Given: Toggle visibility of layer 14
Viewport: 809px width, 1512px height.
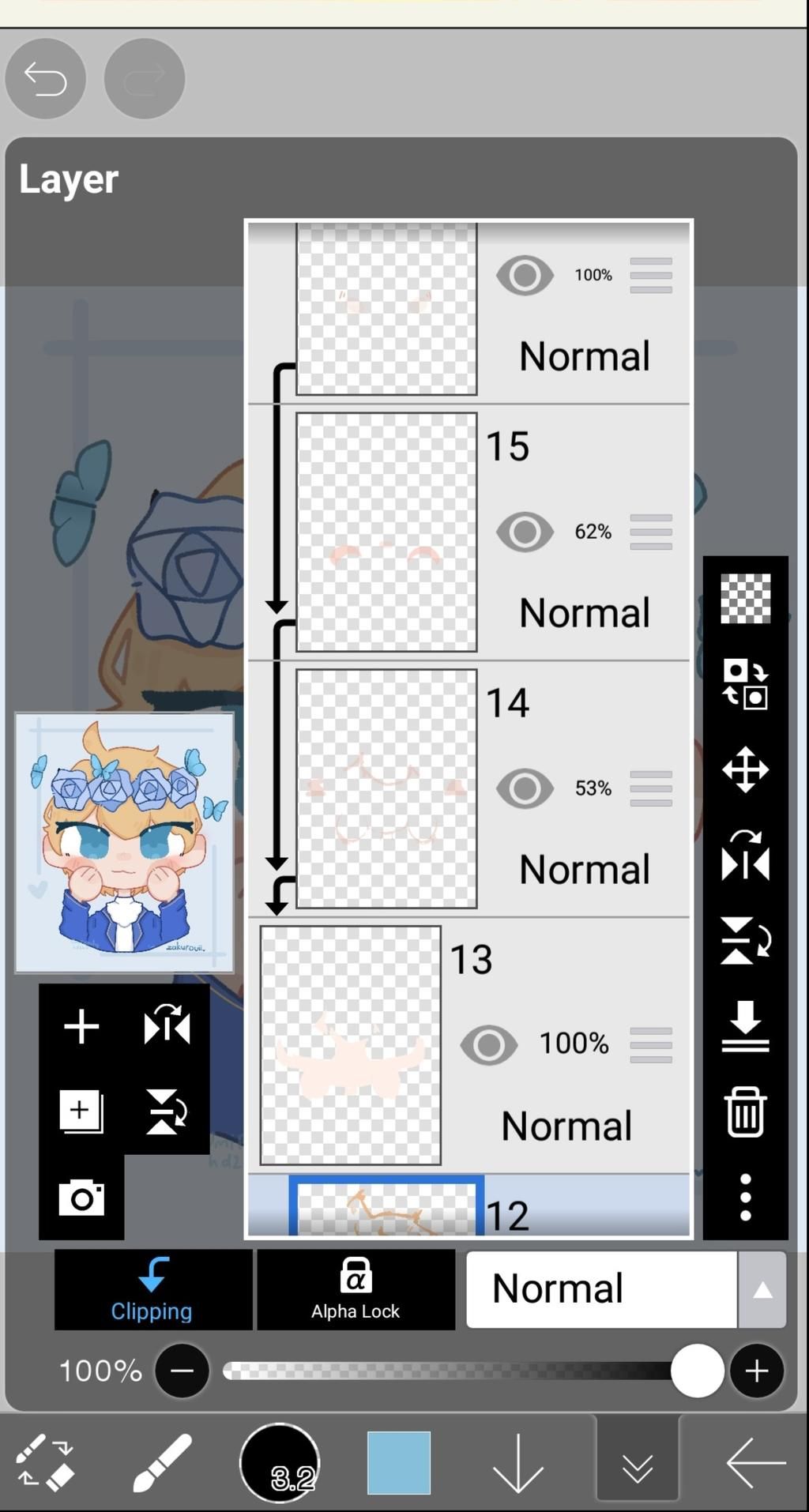Looking at the screenshot, I should (524, 788).
